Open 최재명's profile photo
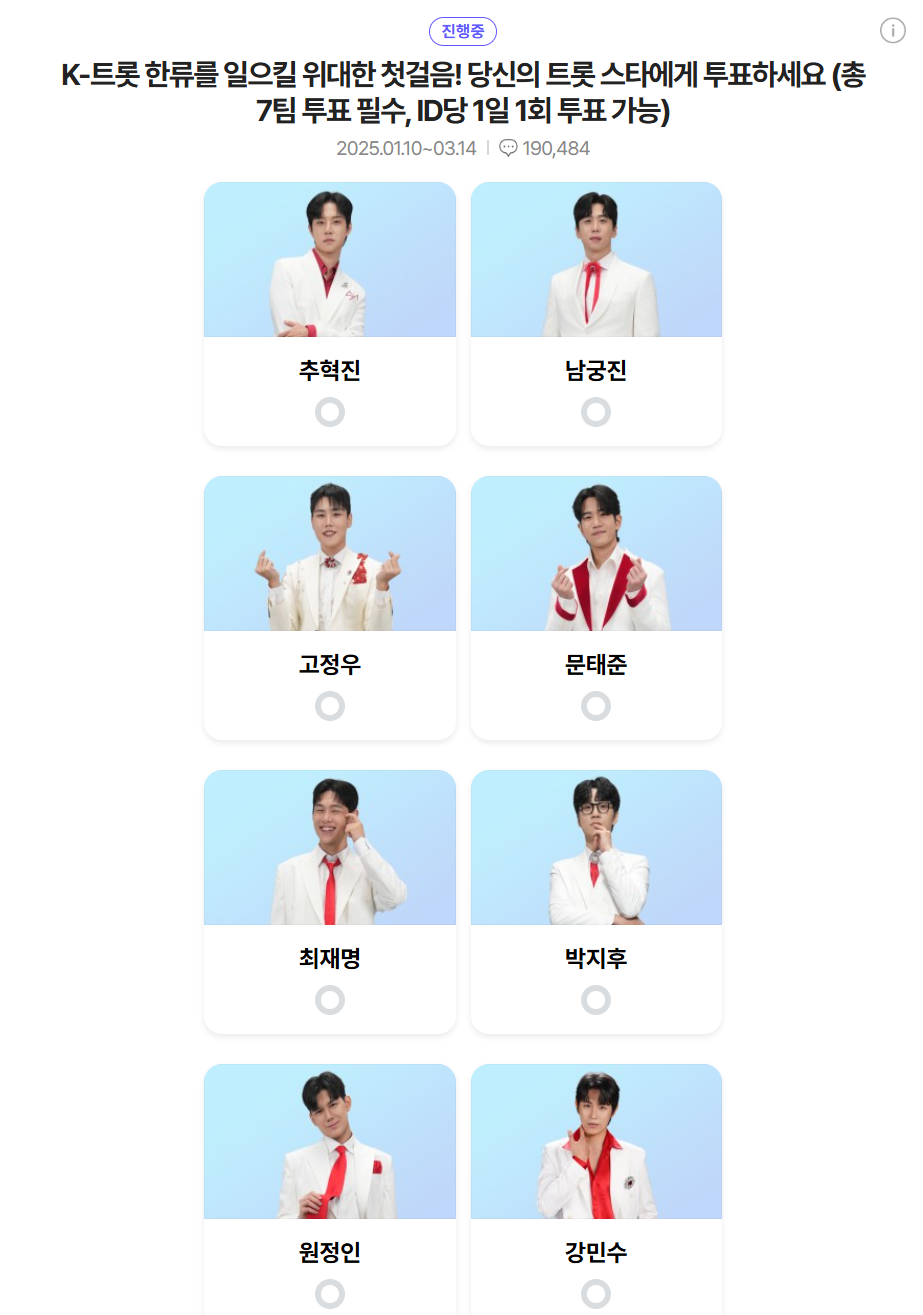This screenshot has width=923, height=1315. [x=330, y=847]
